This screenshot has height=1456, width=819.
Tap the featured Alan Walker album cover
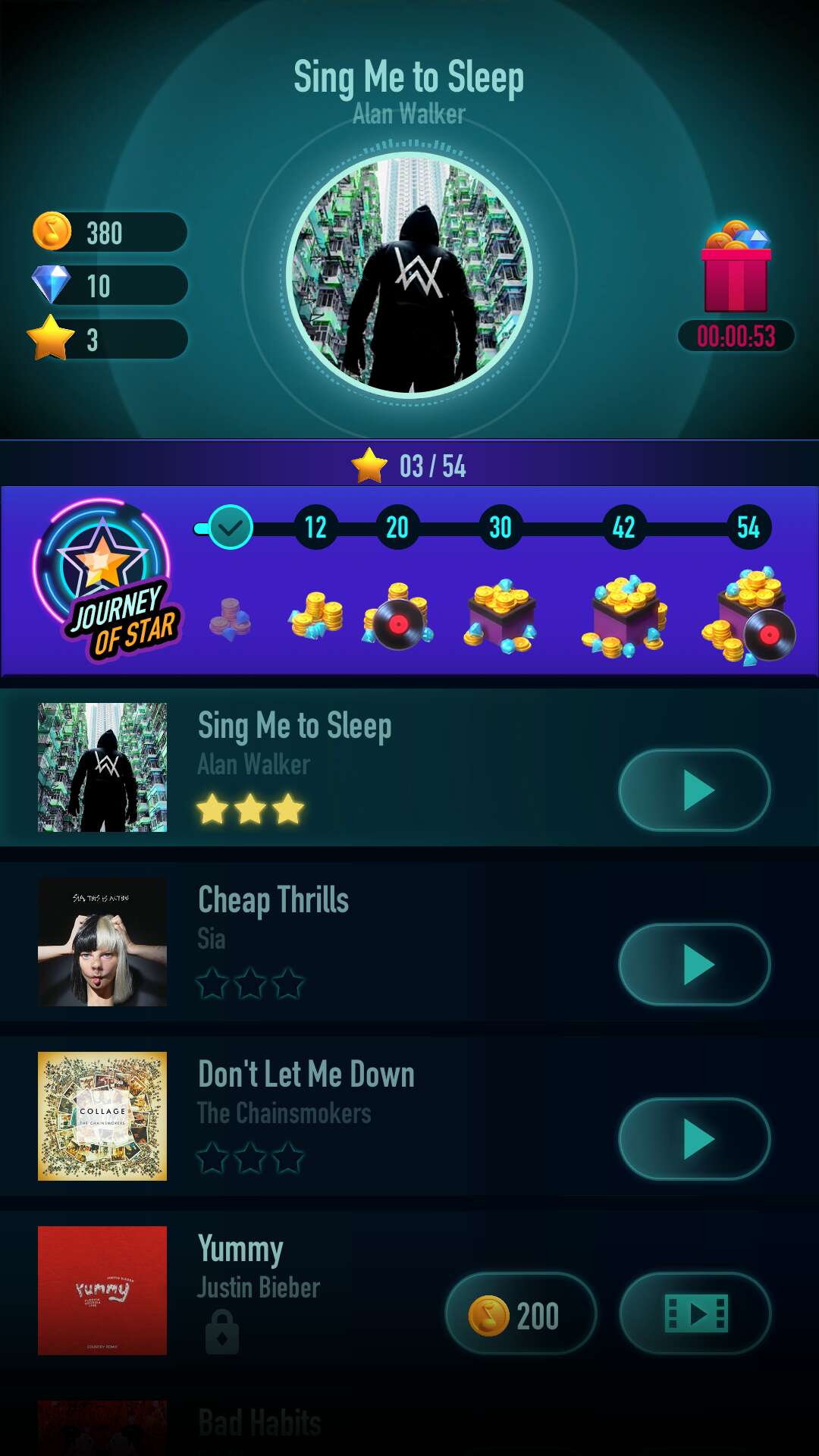tap(409, 275)
